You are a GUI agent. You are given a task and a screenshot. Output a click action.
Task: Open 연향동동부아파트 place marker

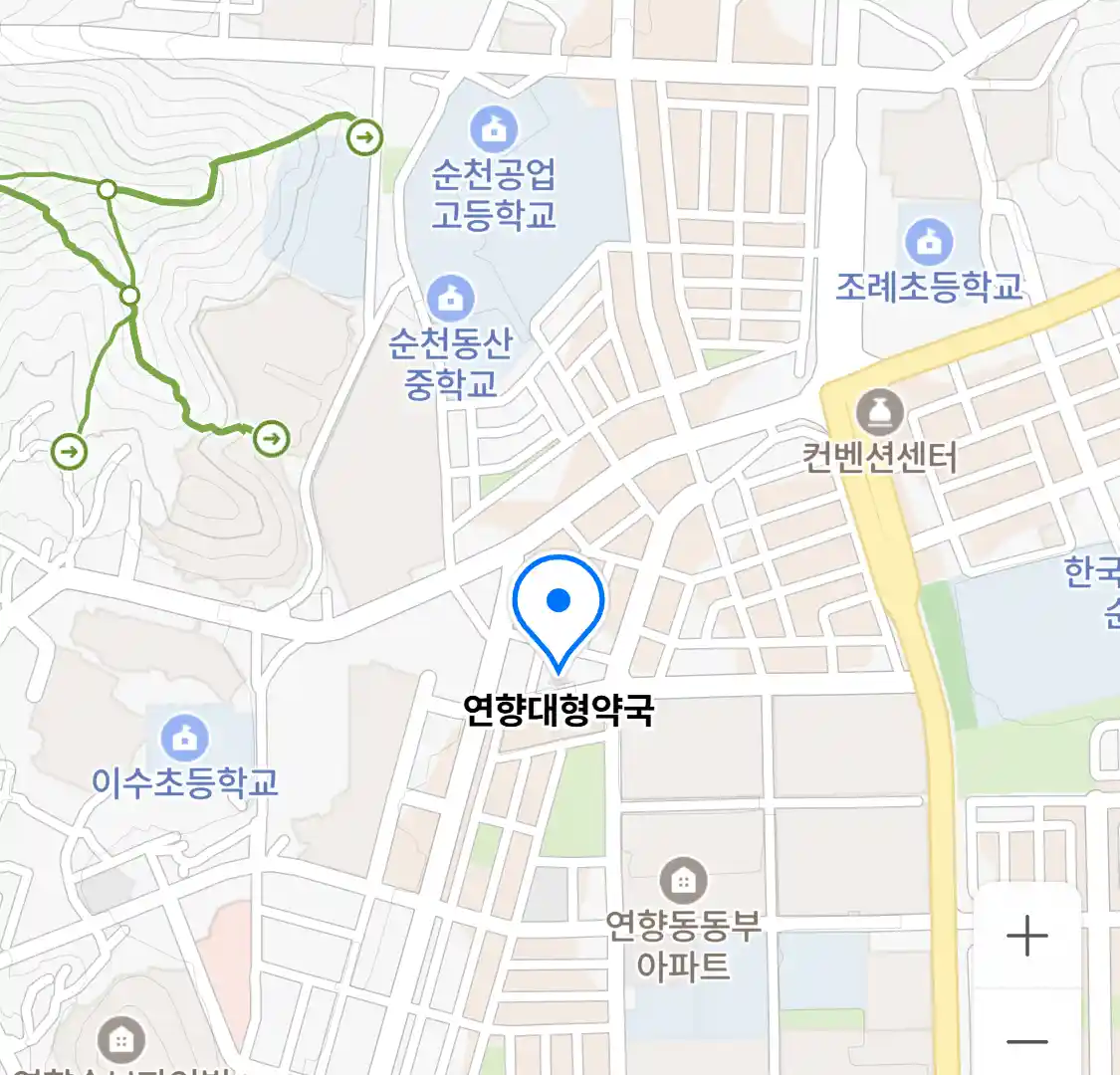[683, 881]
